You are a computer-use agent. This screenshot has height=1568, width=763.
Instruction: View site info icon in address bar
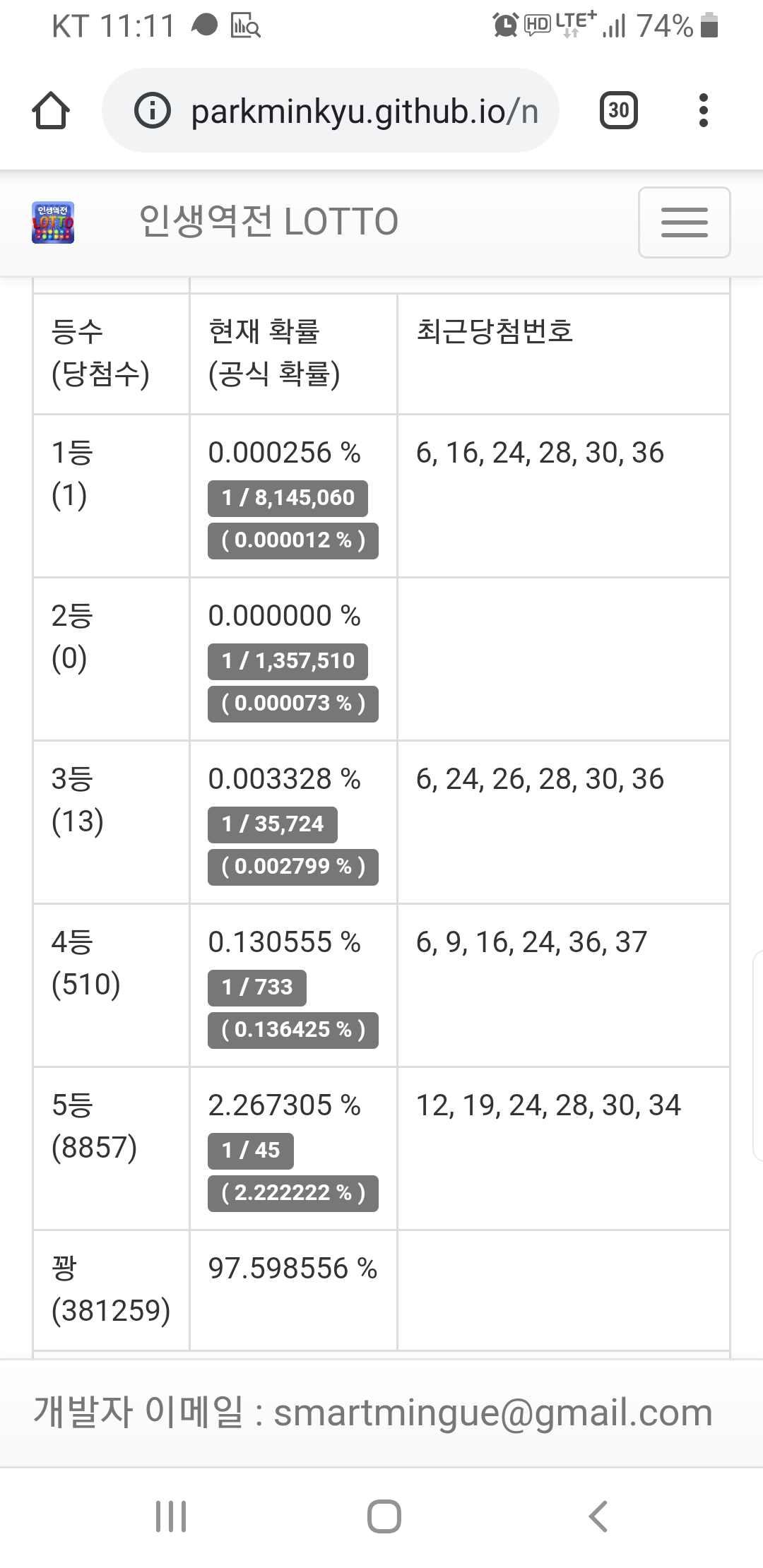(x=153, y=110)
